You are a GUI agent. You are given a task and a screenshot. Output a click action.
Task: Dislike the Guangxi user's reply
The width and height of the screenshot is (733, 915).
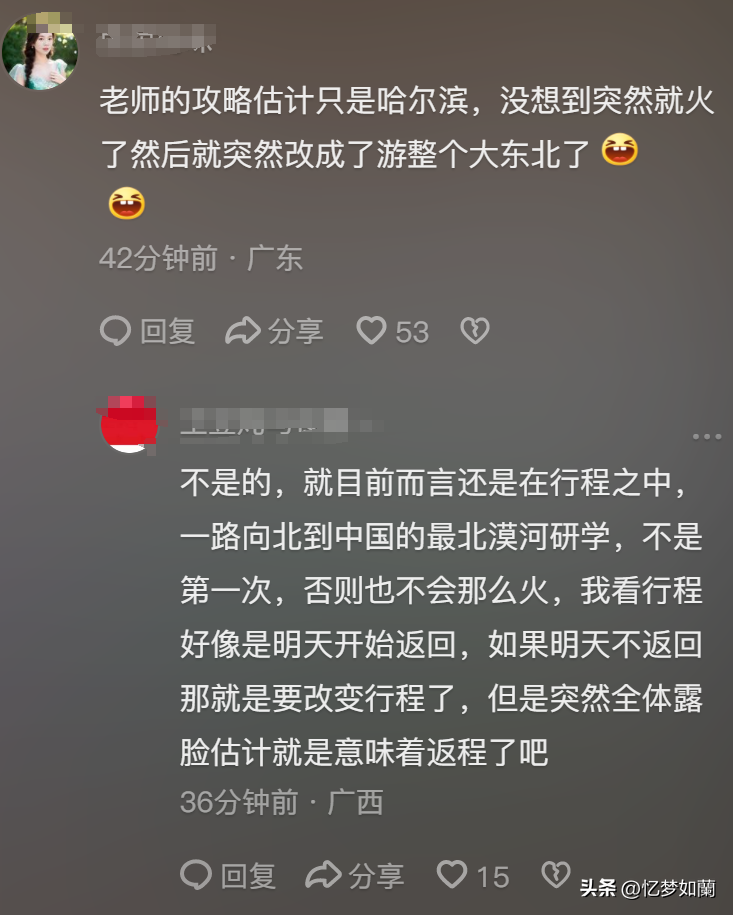[x=555, y=876]
